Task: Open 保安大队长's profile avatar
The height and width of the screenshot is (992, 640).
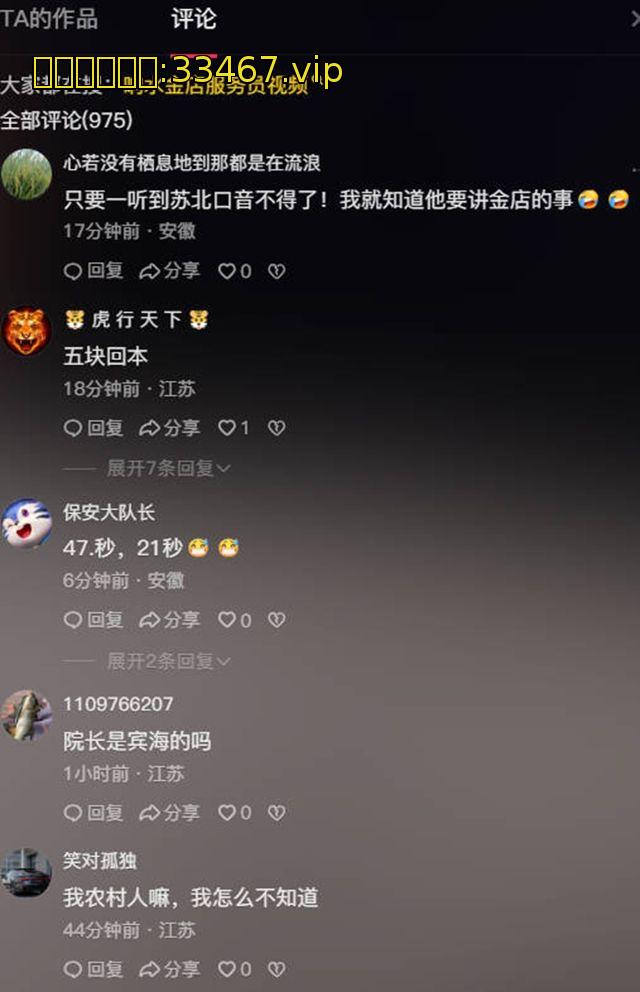Action: pos(27,523)
